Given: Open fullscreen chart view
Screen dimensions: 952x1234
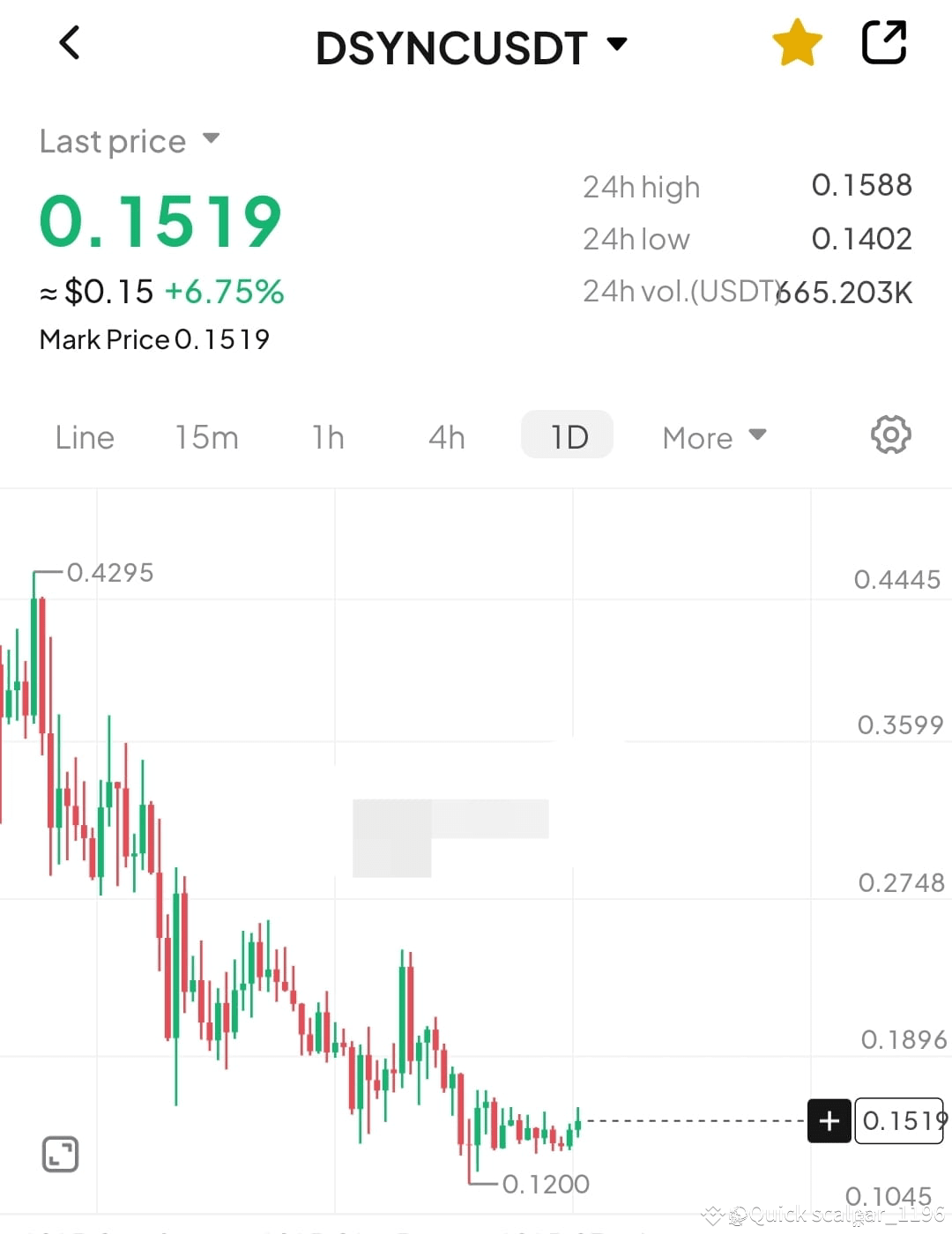Looking at the screenshot, I should pos(59,1153).
